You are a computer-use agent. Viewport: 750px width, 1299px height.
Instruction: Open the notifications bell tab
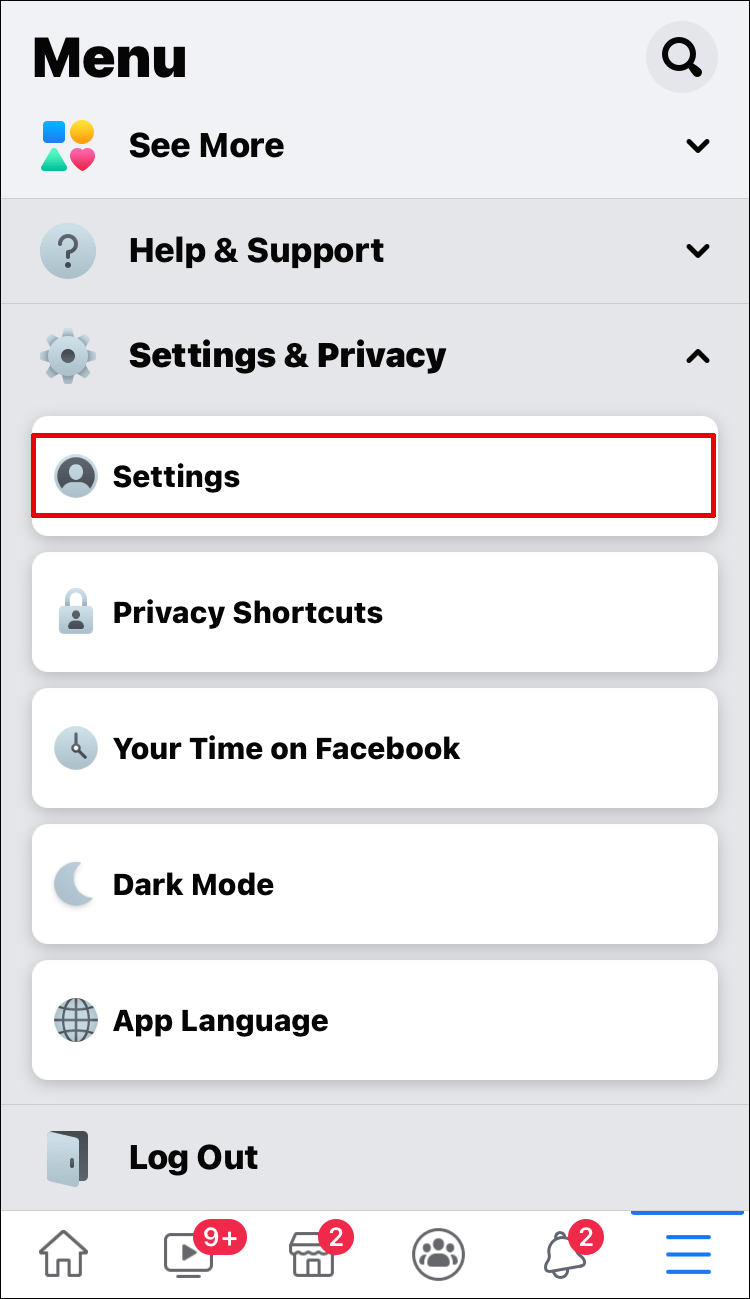[x=563, y=1253]
